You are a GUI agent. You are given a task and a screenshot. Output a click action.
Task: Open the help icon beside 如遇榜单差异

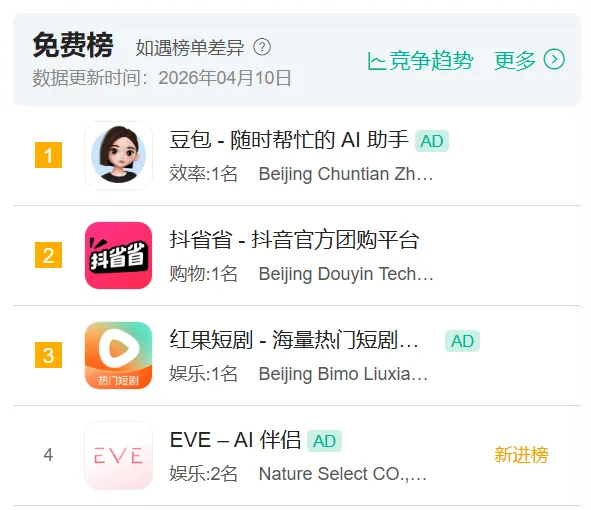[x=262, y=47]
